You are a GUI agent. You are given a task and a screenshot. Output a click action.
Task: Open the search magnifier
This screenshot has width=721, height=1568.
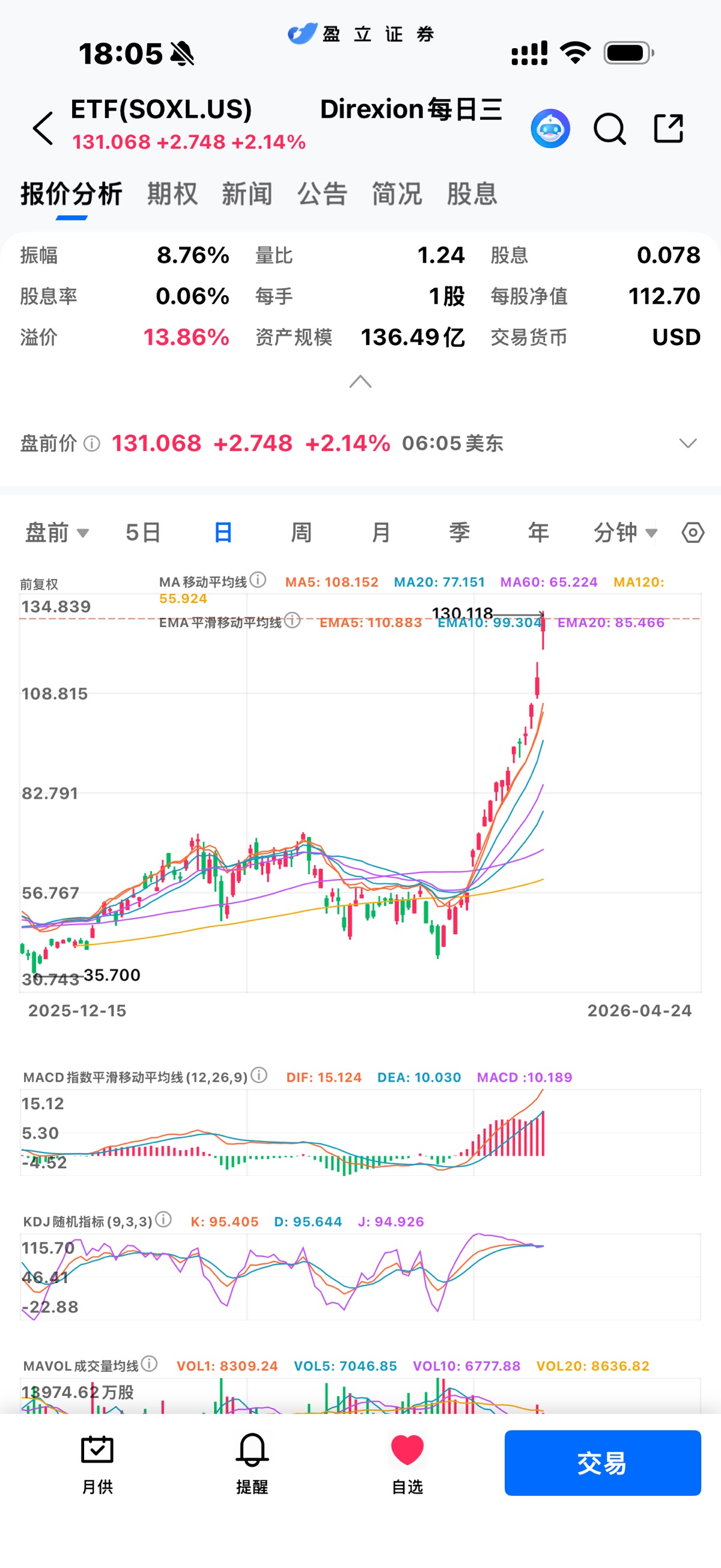tap(609, 129)
